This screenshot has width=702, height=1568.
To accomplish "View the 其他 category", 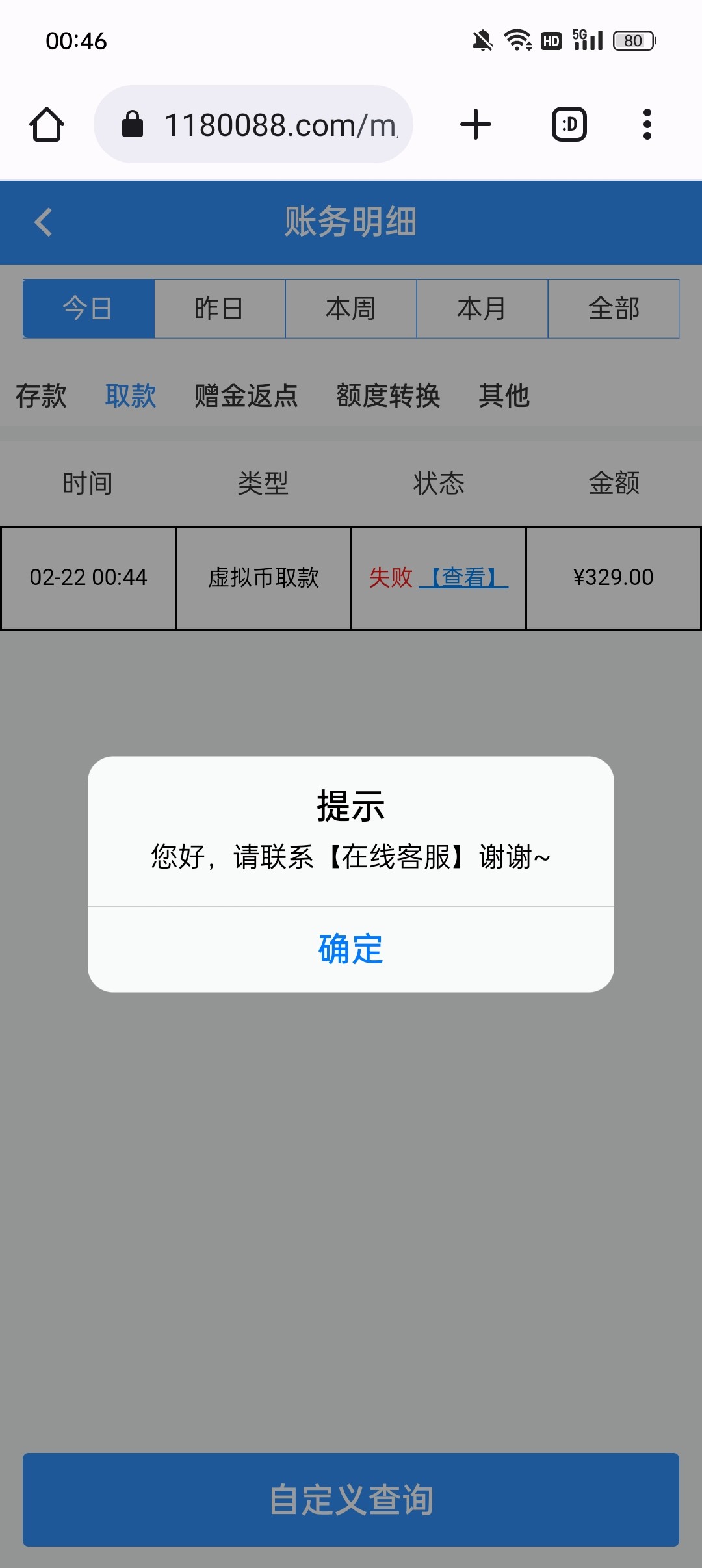I will pos(504,395).
